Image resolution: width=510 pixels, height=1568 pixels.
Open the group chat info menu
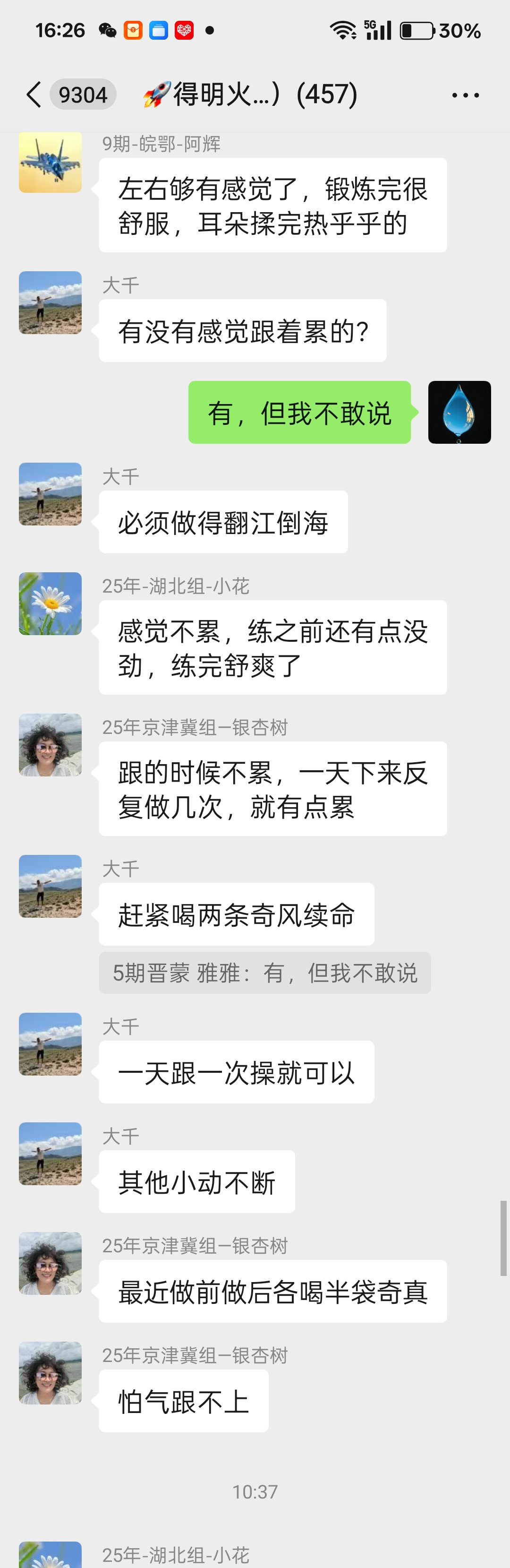coord(466,95)
